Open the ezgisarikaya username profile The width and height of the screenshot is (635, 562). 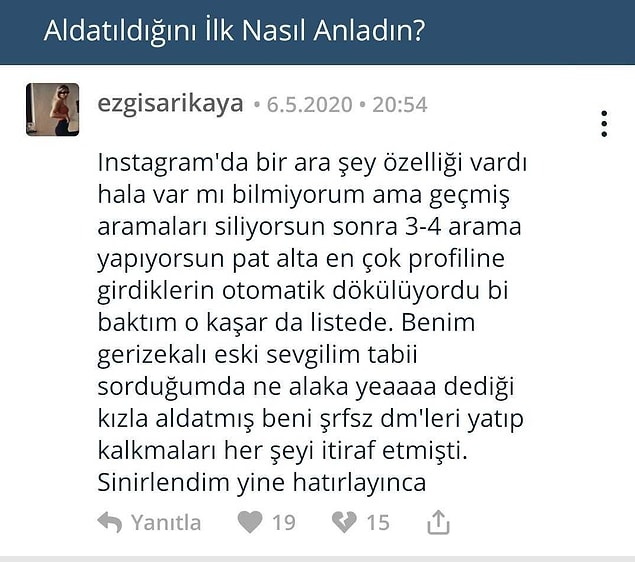pos(171,104)
